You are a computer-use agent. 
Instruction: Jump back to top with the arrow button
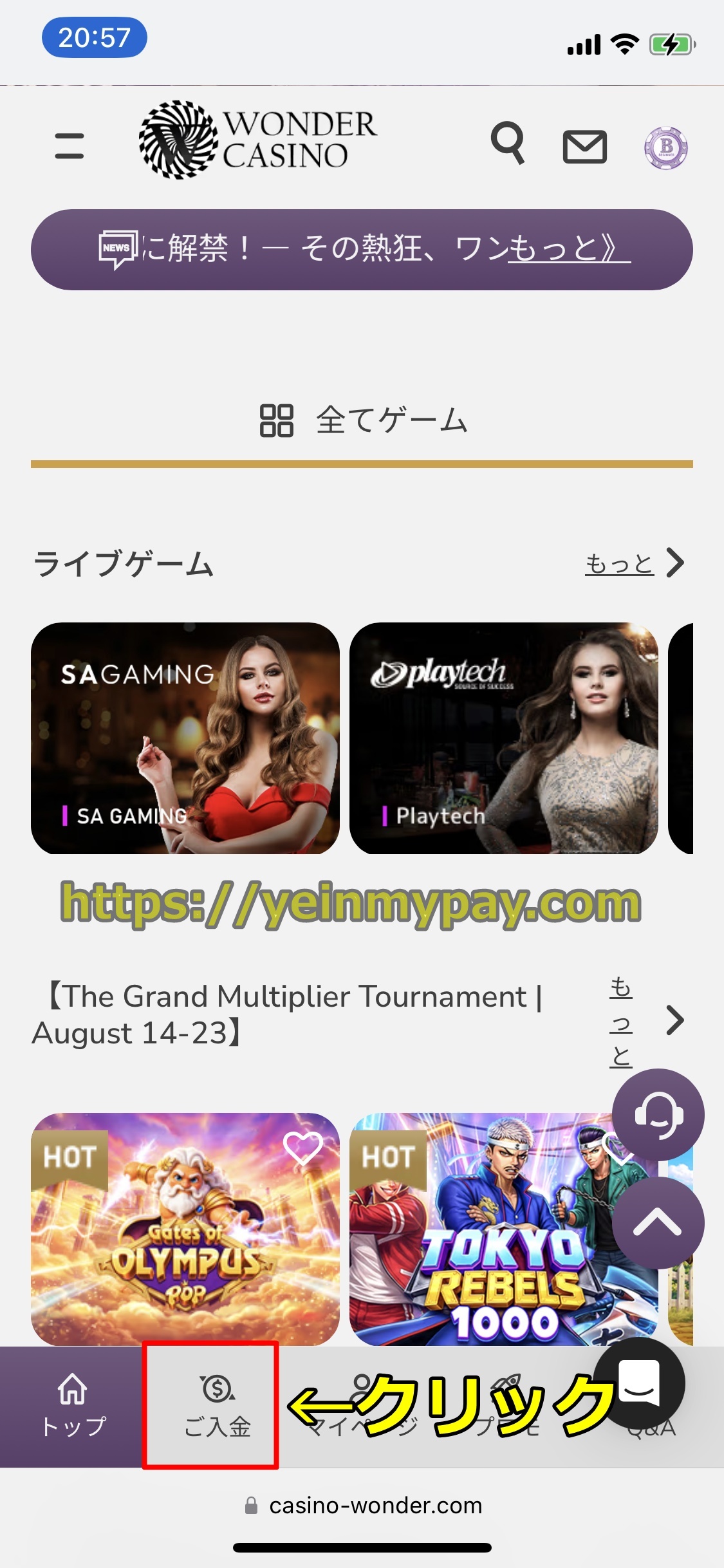(658, 1222)
